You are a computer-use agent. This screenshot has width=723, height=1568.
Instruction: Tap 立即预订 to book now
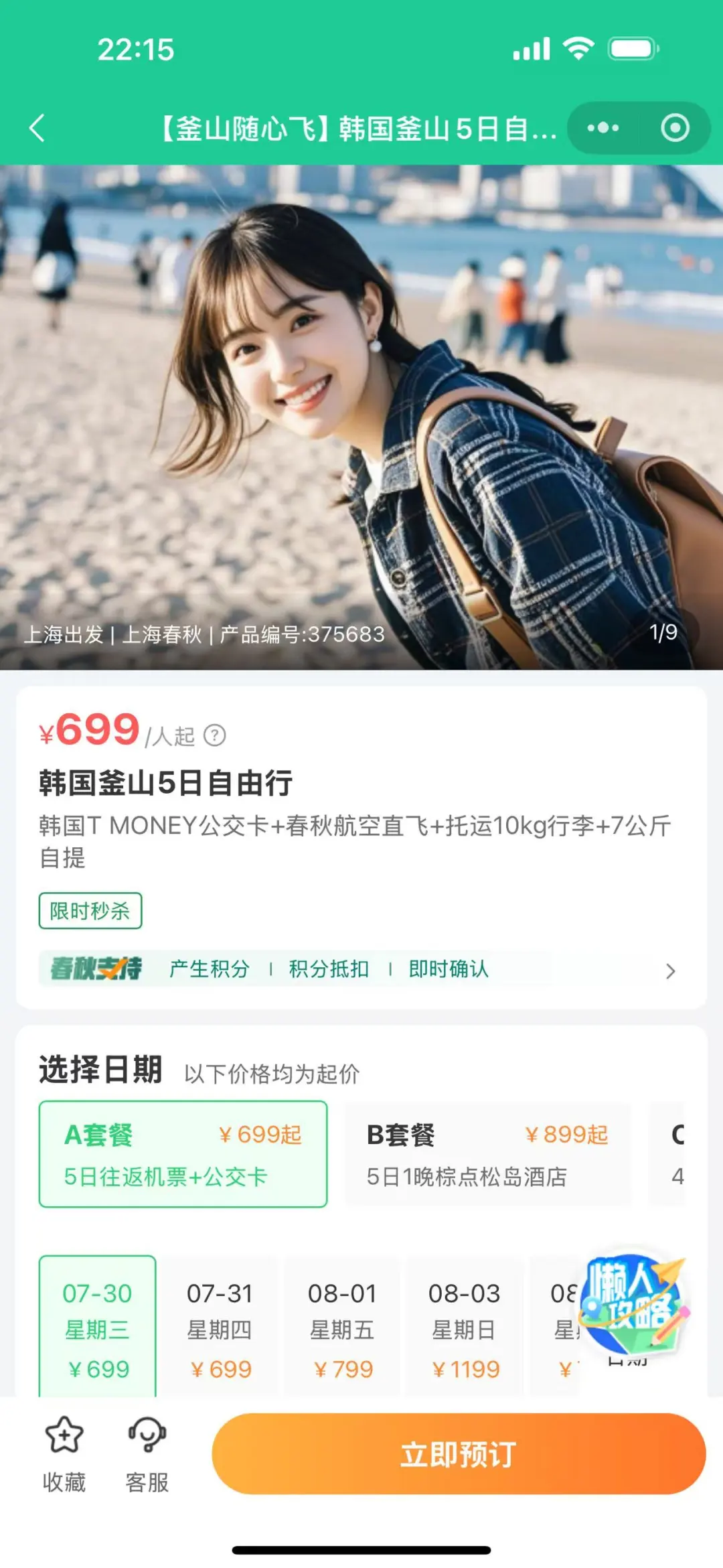click(459, 1454)
